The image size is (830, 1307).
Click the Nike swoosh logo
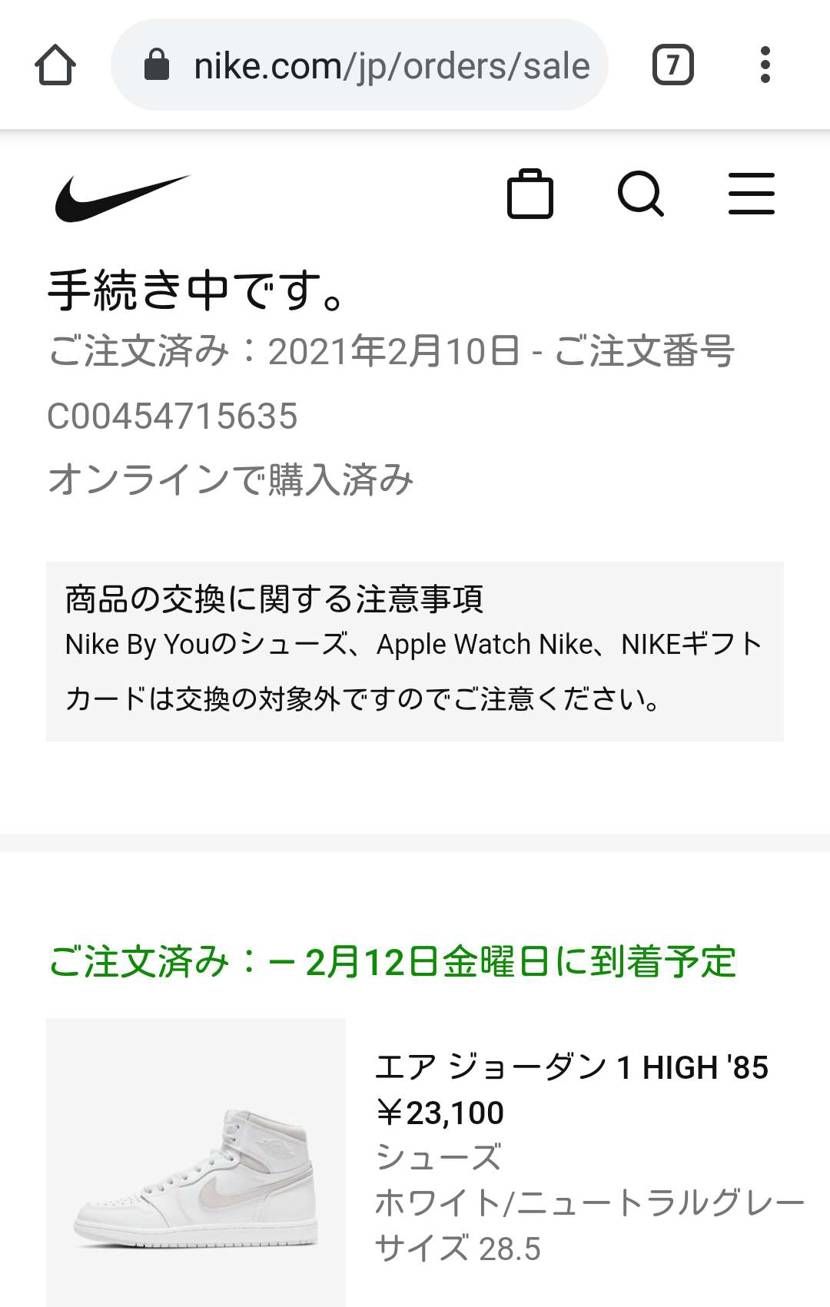coord(121,194)
